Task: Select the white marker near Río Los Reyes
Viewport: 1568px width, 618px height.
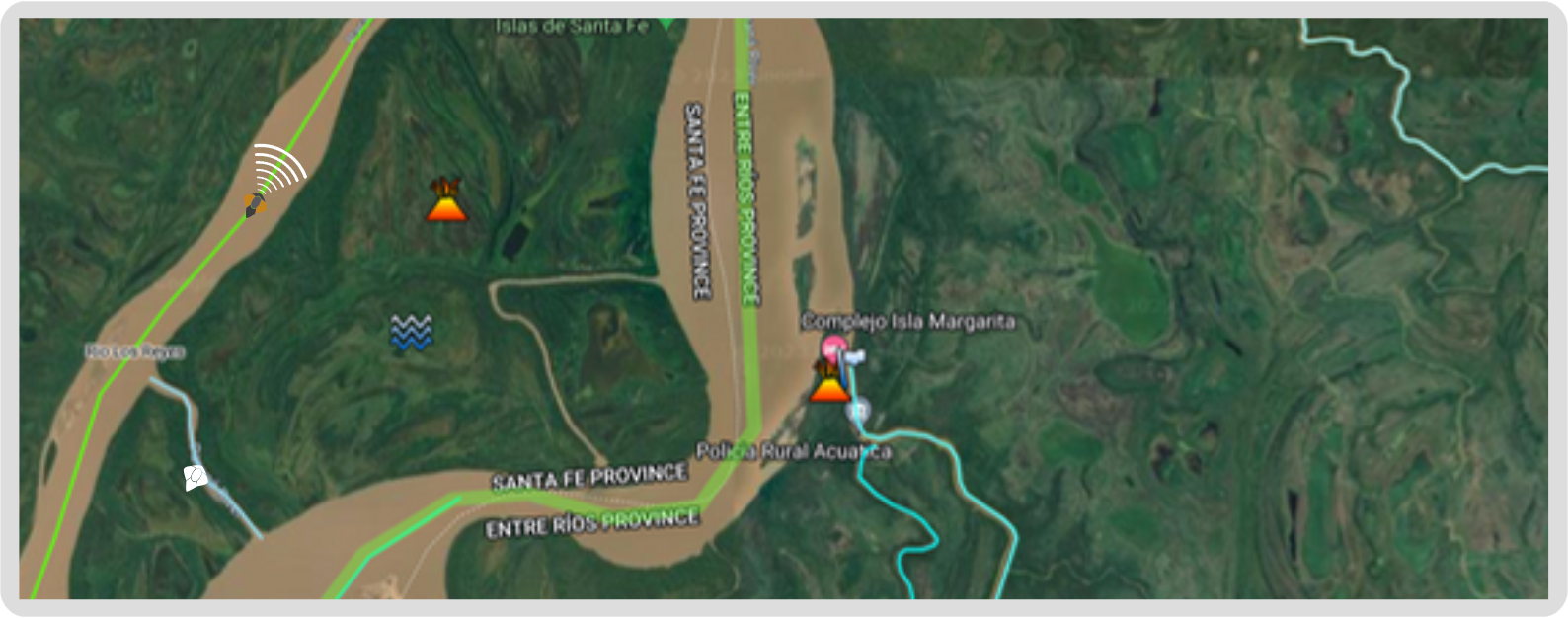Action: [x=196, y=478]
